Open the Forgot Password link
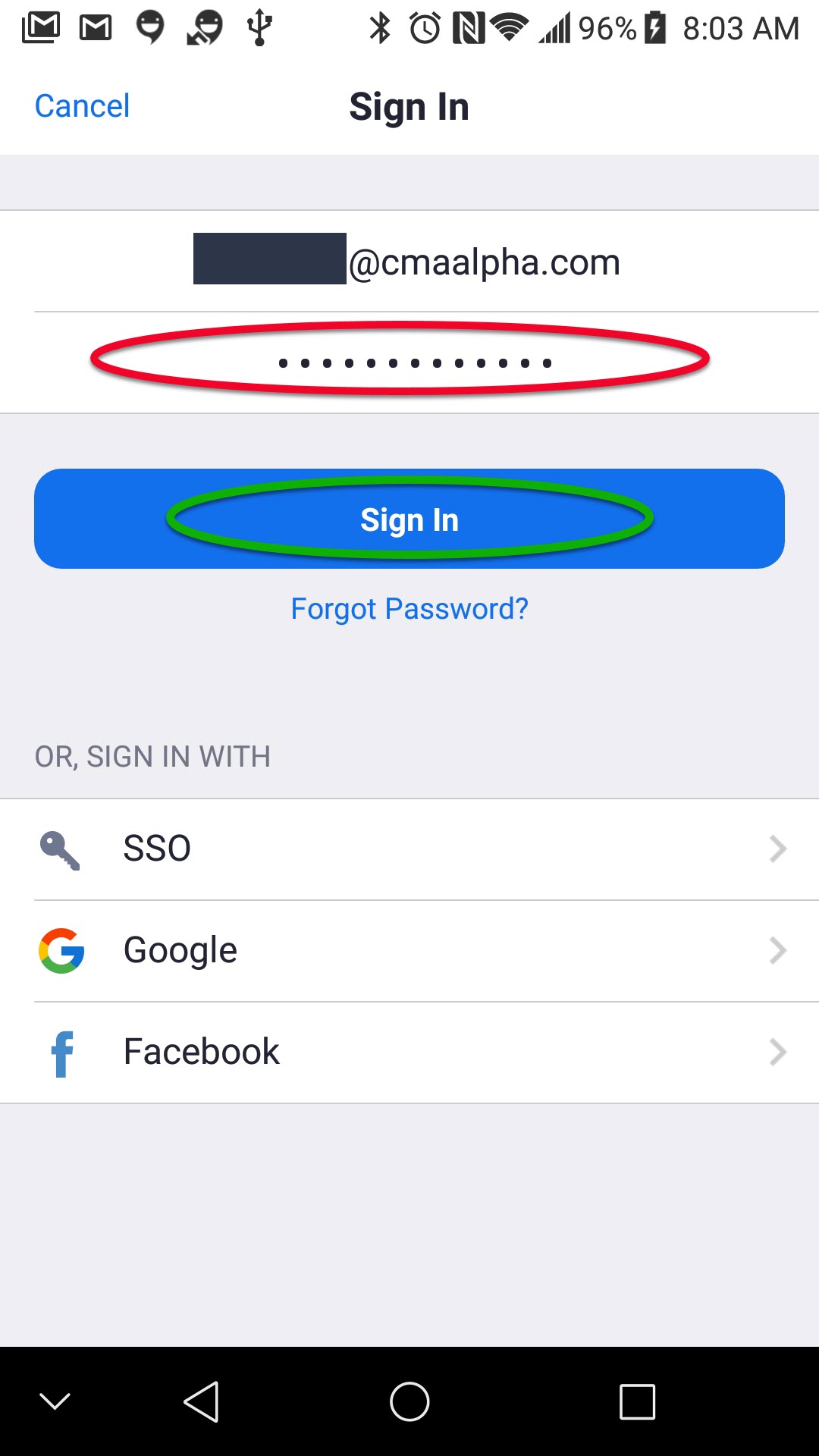 tap(409, 609)
